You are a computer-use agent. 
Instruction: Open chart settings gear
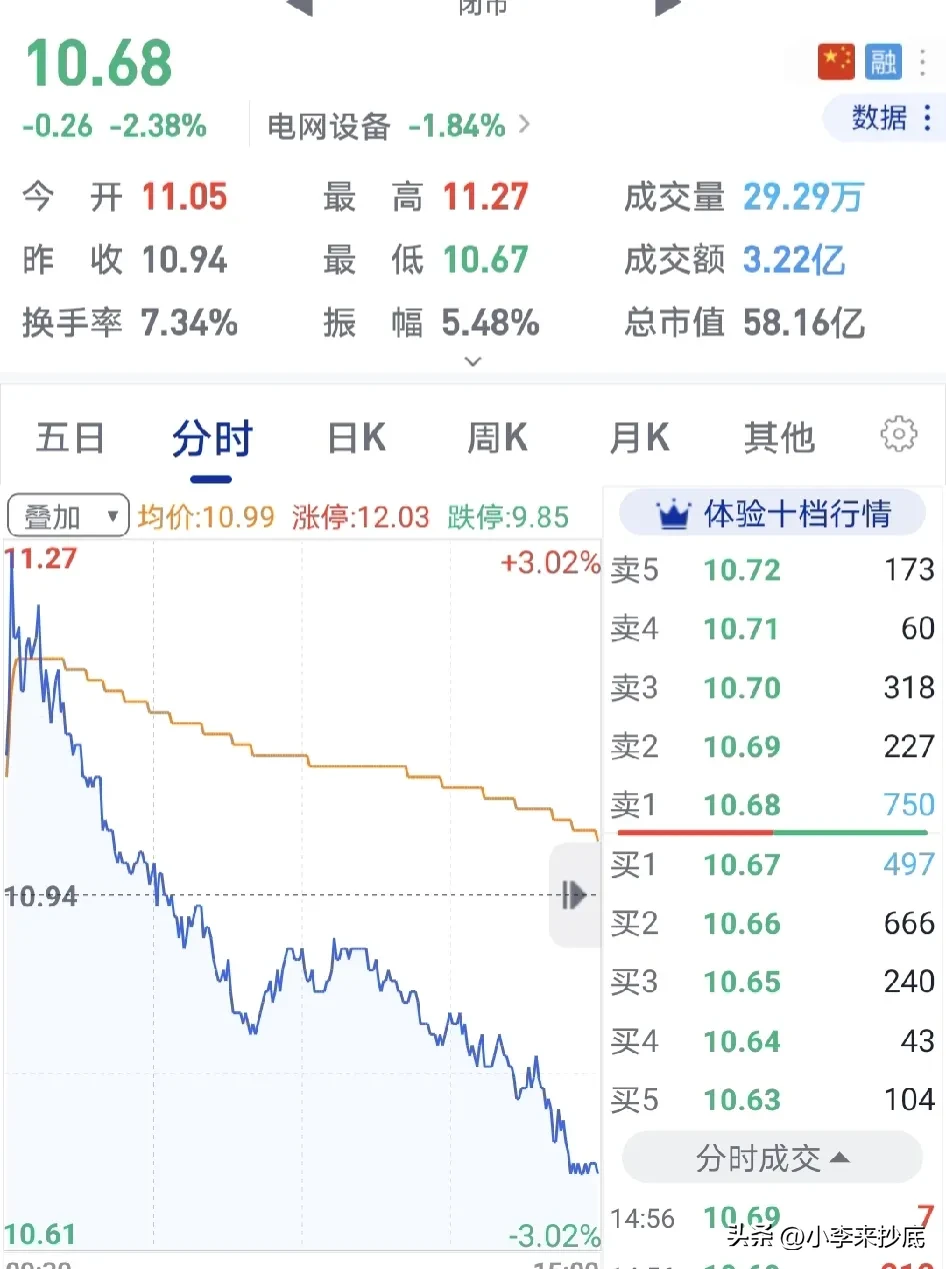(x=898, y=435)
